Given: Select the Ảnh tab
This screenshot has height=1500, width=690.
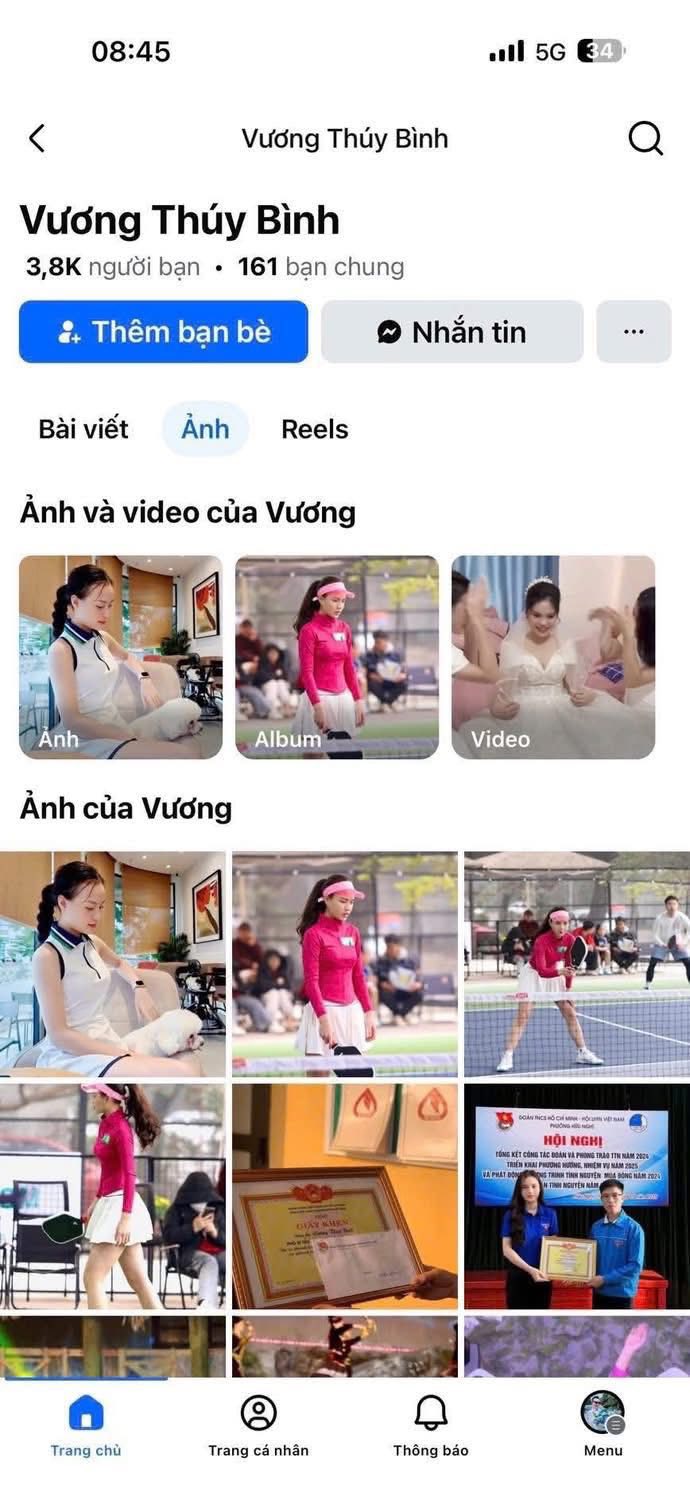Looking at the screenshot, I should (x=205, y=429).
